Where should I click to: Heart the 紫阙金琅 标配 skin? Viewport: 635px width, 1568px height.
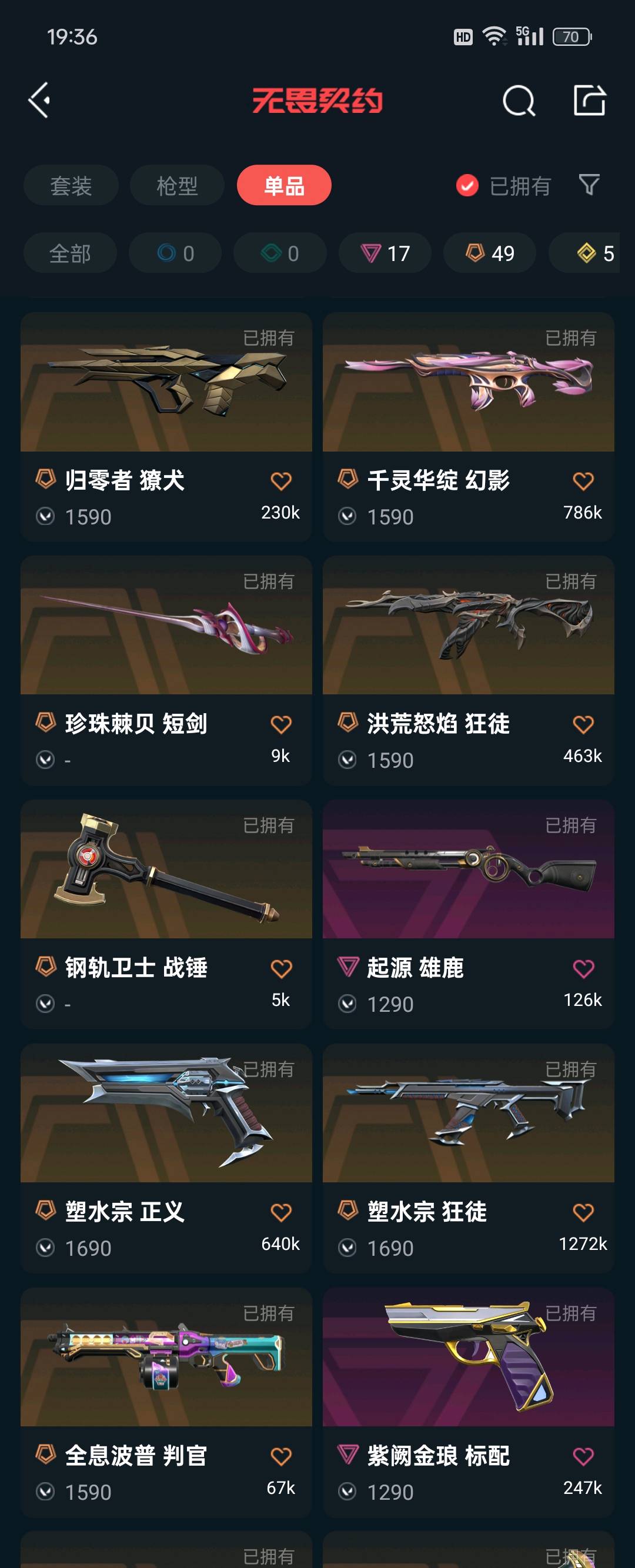point(583,1457)
